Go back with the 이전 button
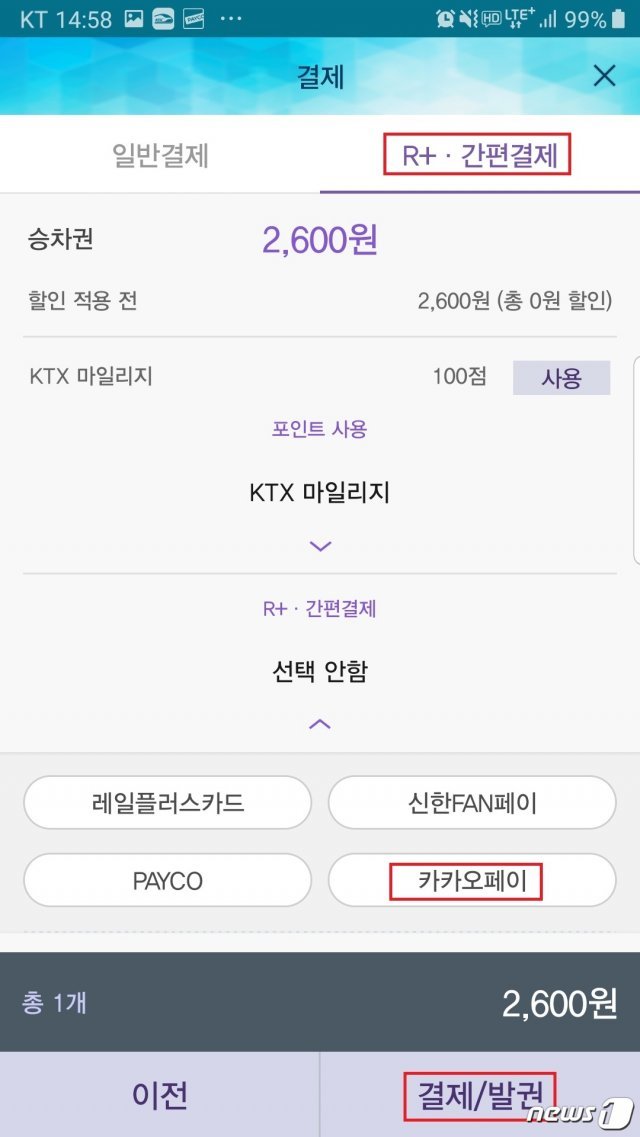 (x=160, y=1095)
